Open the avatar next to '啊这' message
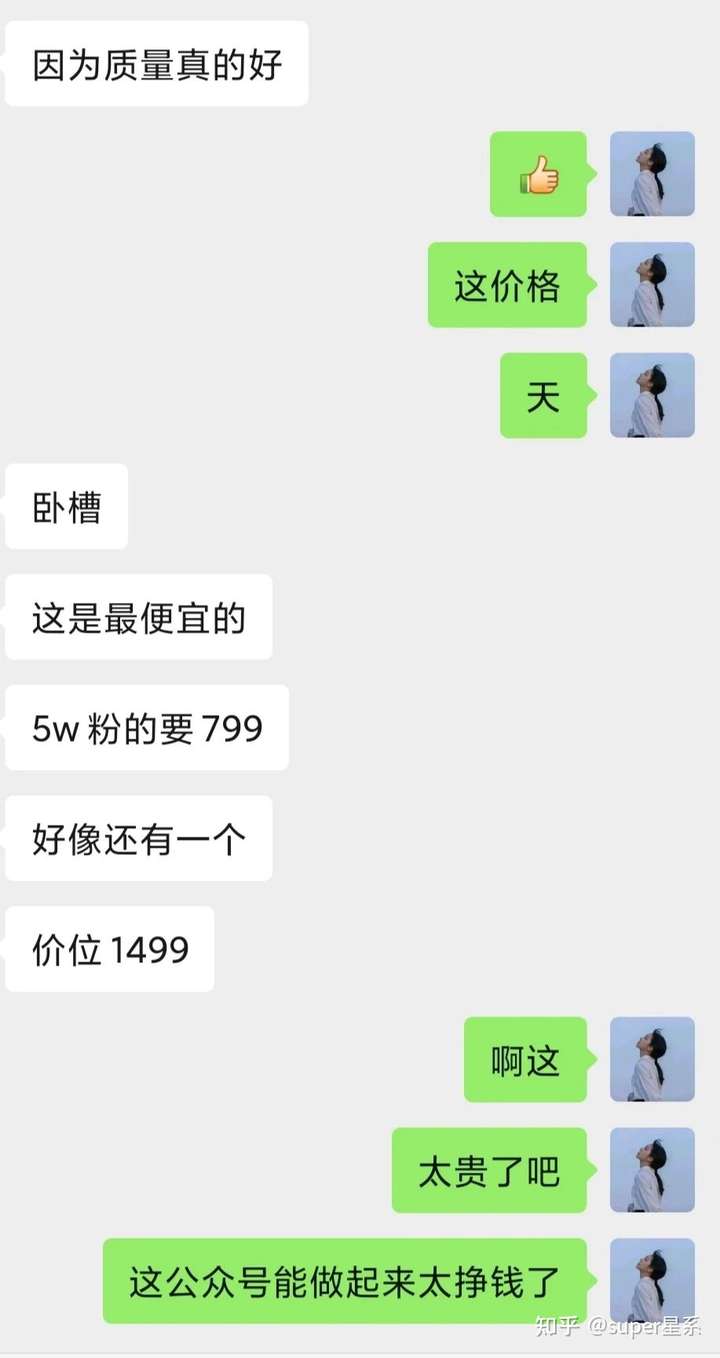Viewport: 720px width, 1358px height. 652,1060
